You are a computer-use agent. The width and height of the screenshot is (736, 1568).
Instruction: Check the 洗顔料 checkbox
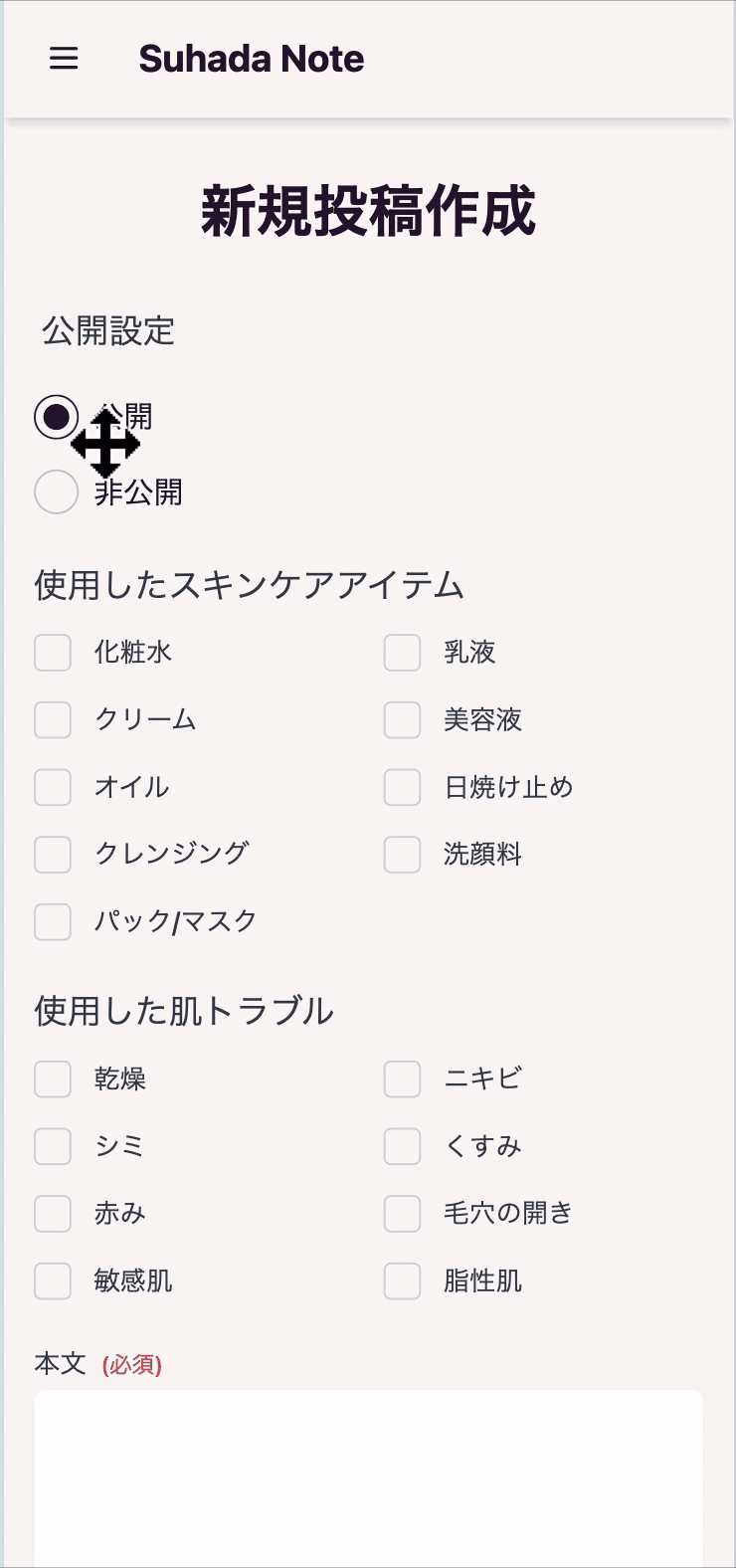[403, 855]
